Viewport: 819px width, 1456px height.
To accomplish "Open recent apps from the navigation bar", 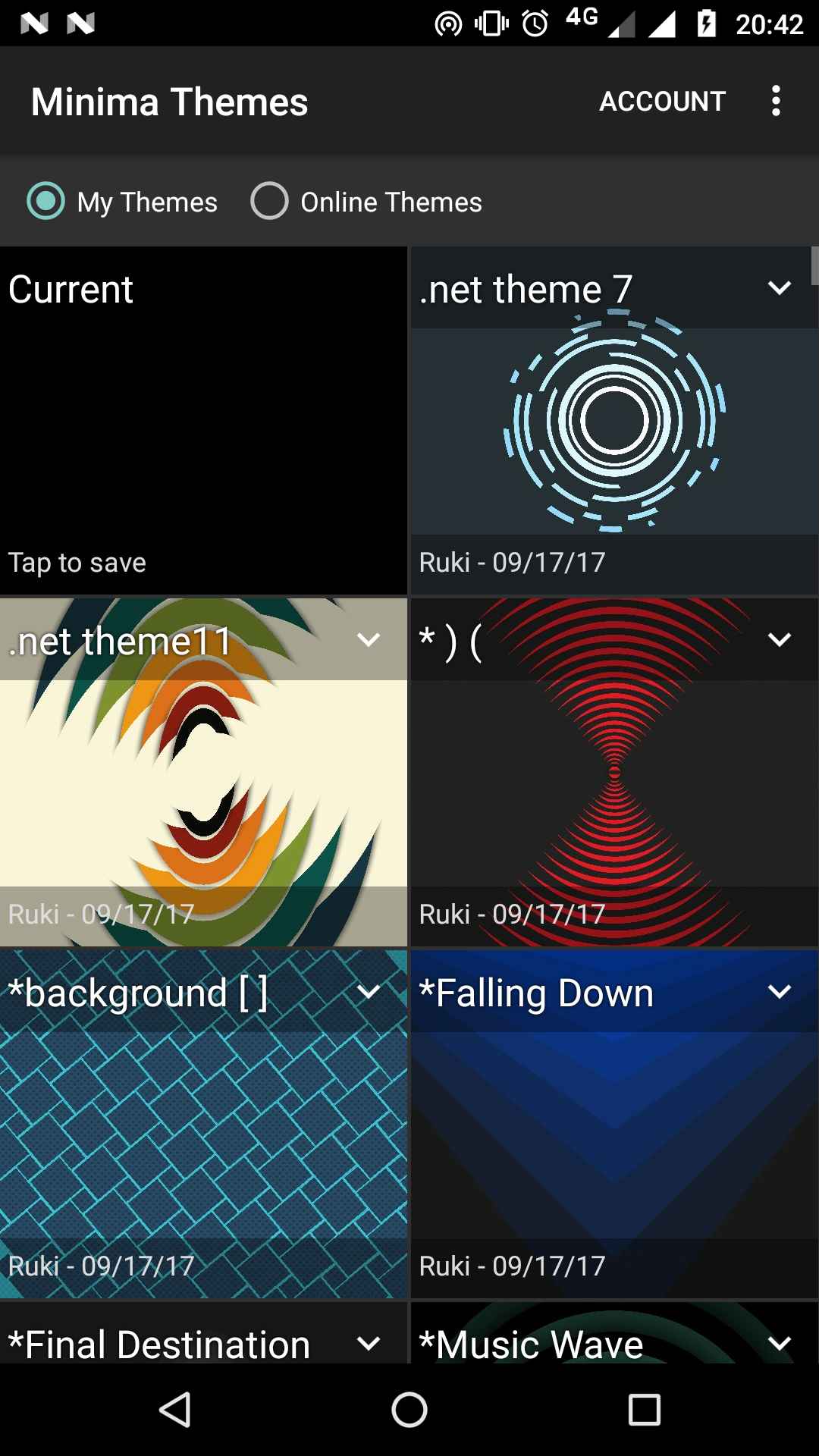I will click(x=644, y=1410).
